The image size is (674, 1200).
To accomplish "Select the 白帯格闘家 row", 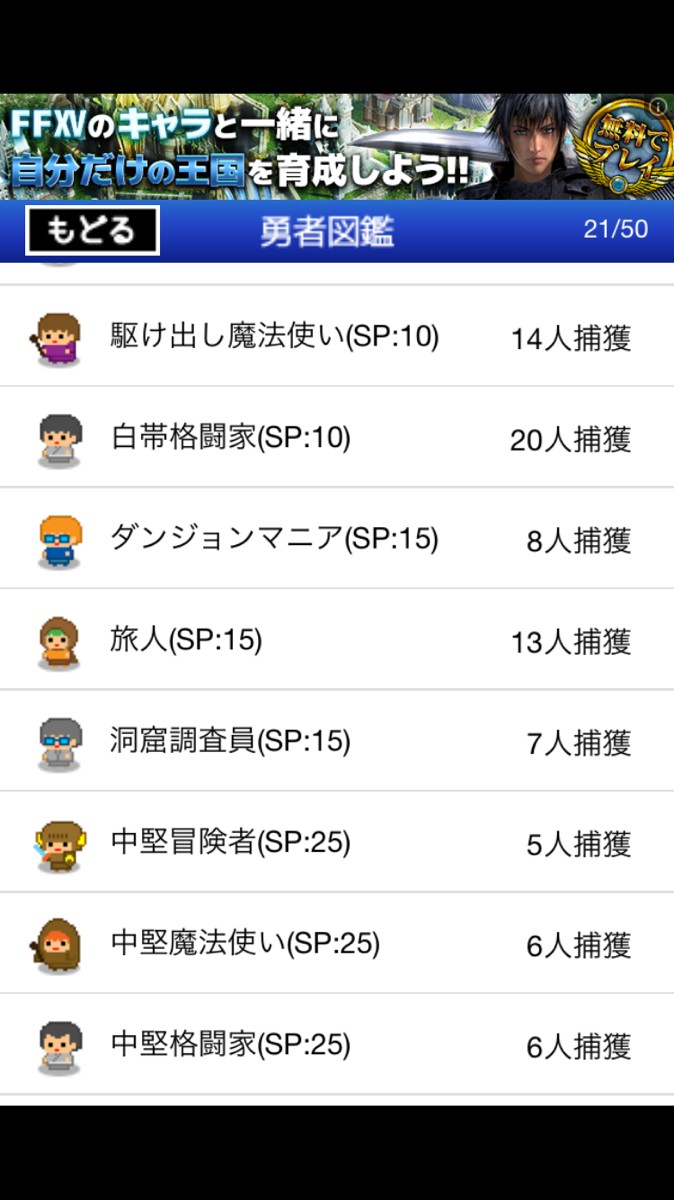I will pyautogui.click(x=336, y=438).
